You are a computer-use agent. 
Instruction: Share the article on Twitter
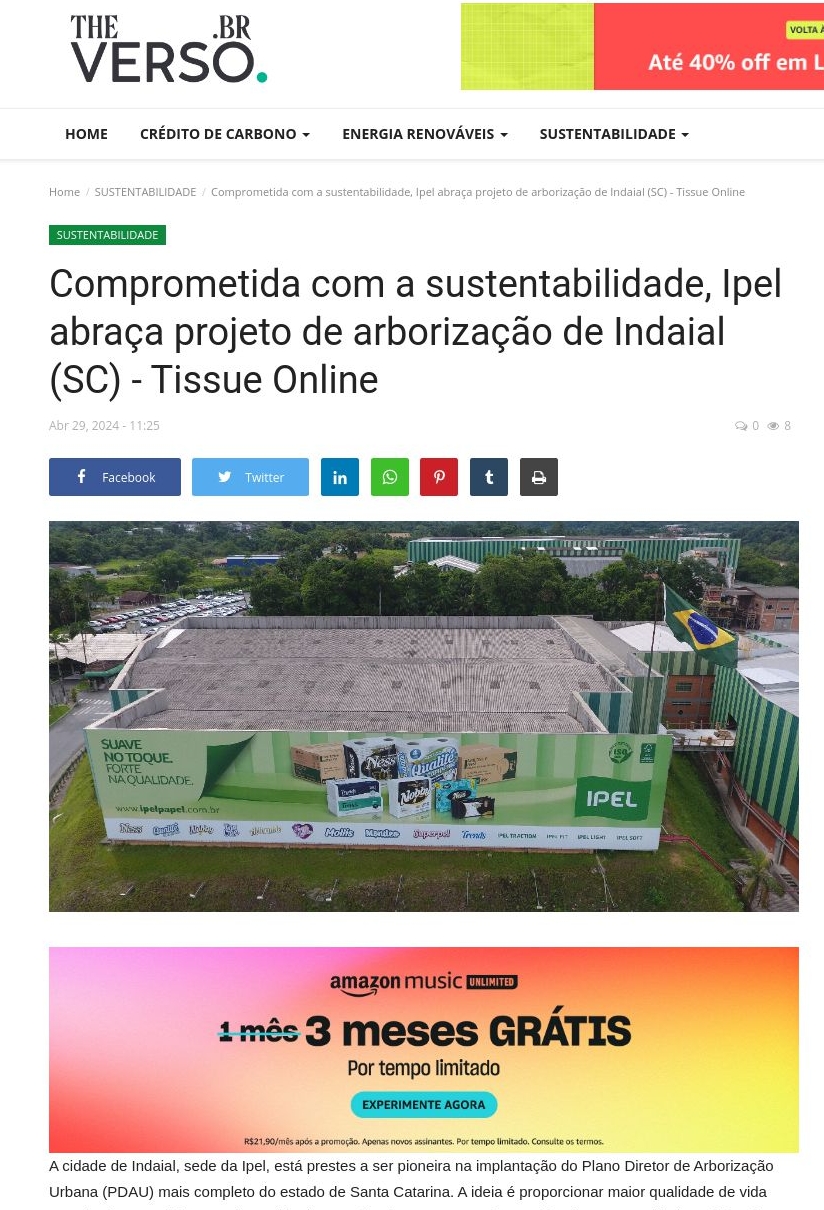(250, 477)
